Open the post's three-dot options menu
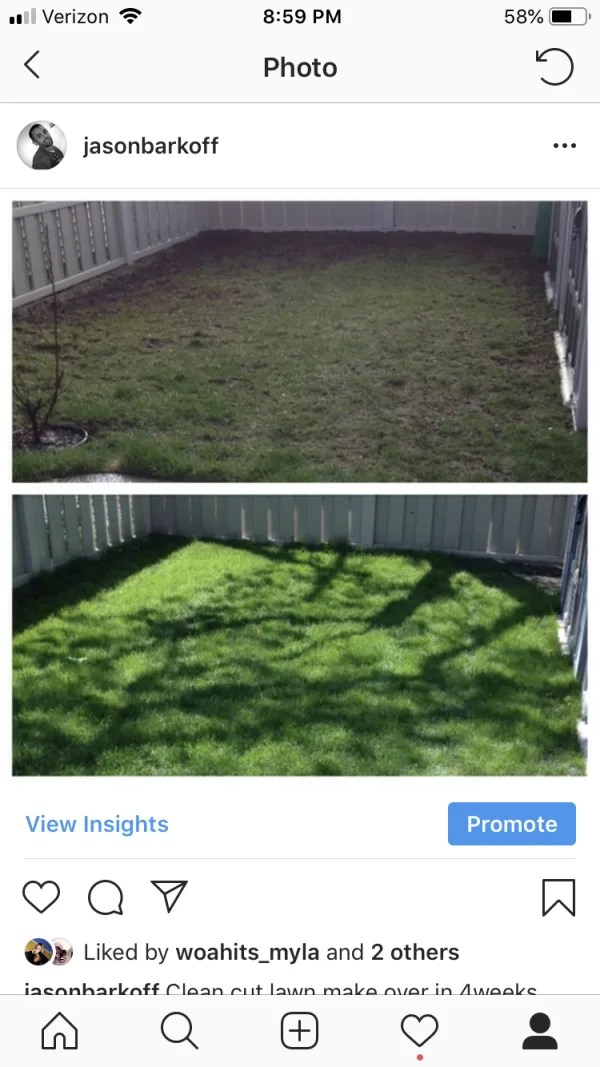The height and width of the screenshot is (1067, 600). [x=564, y=146]
